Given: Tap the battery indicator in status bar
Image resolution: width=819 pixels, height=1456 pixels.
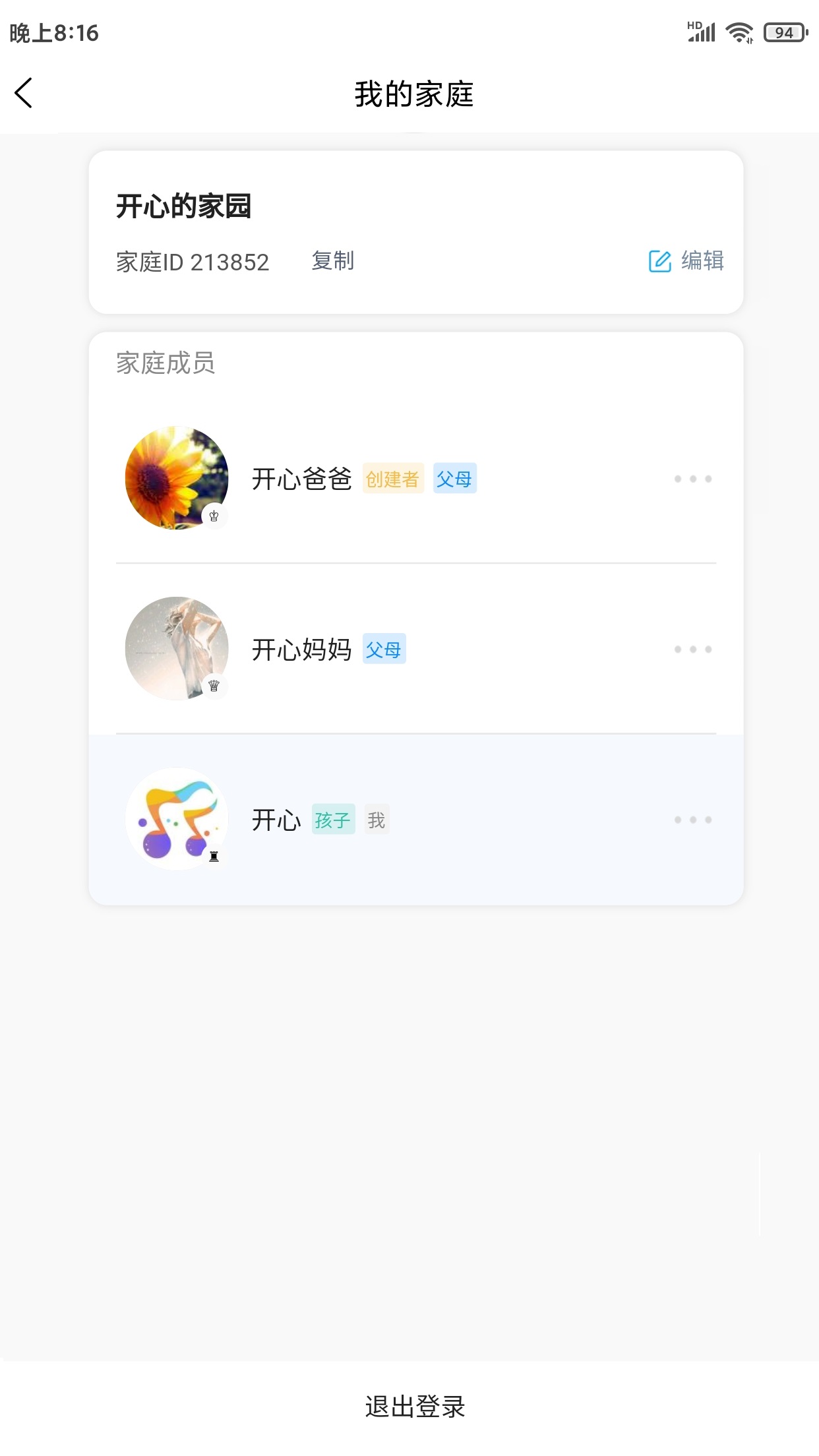Looking at the screenshot, I should [x=785, y=32].
